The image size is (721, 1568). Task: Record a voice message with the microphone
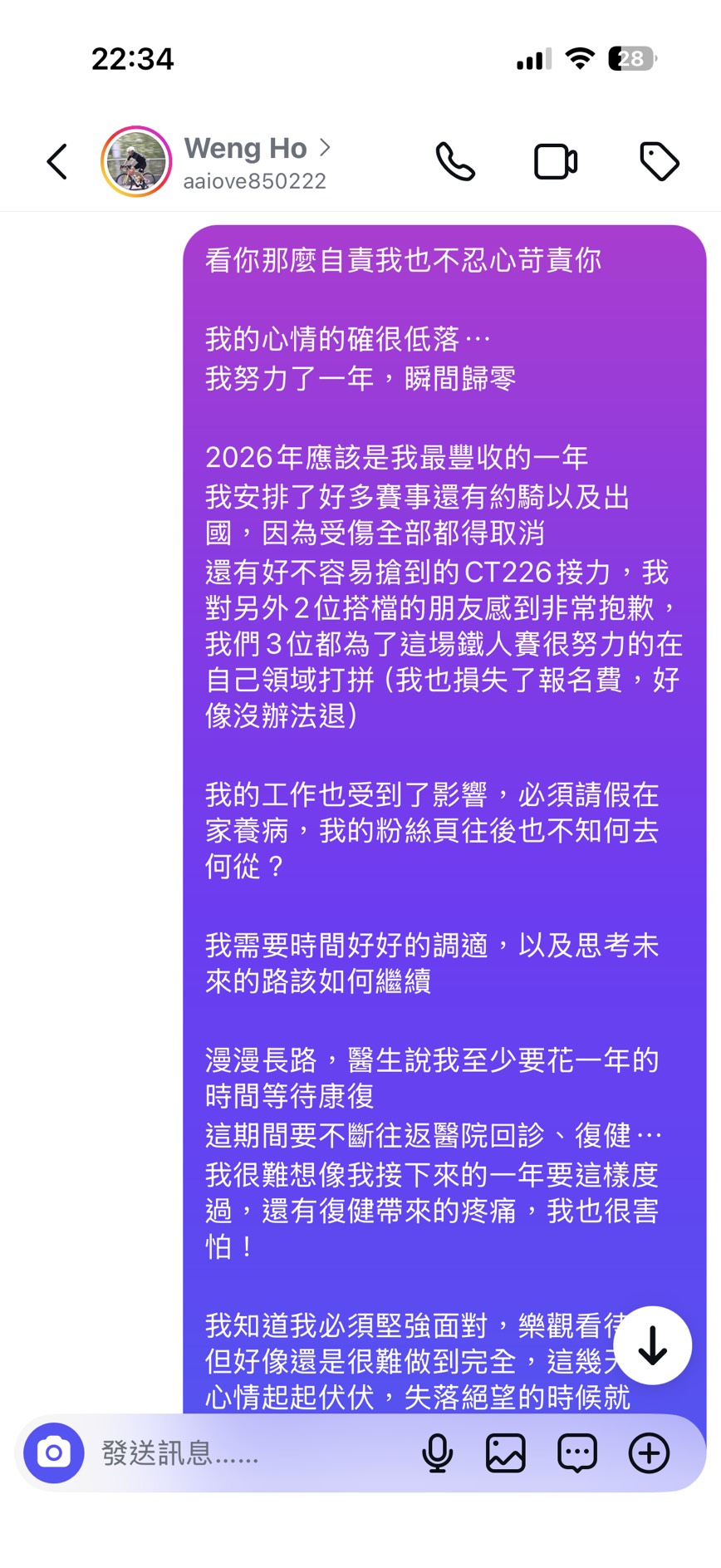click(438, 1452)
